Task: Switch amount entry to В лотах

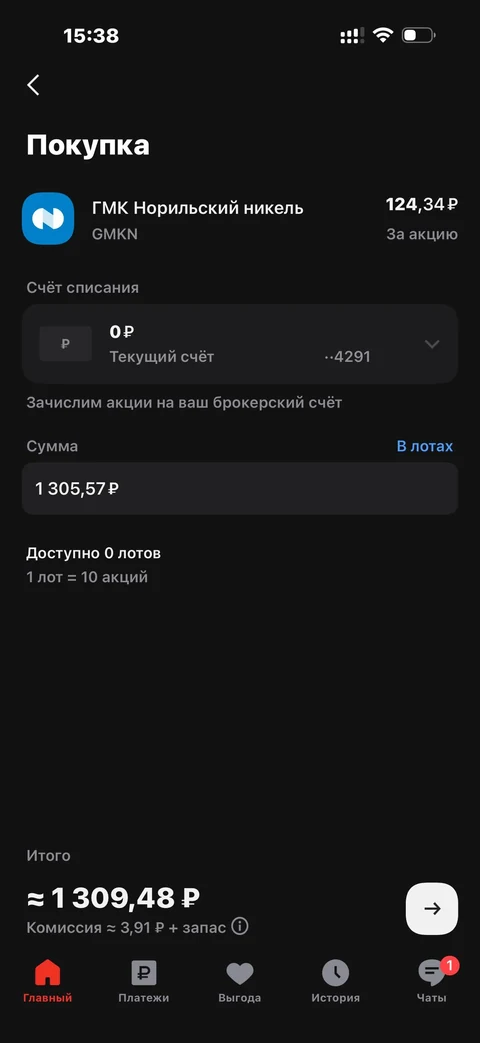Action: point(424,446)
